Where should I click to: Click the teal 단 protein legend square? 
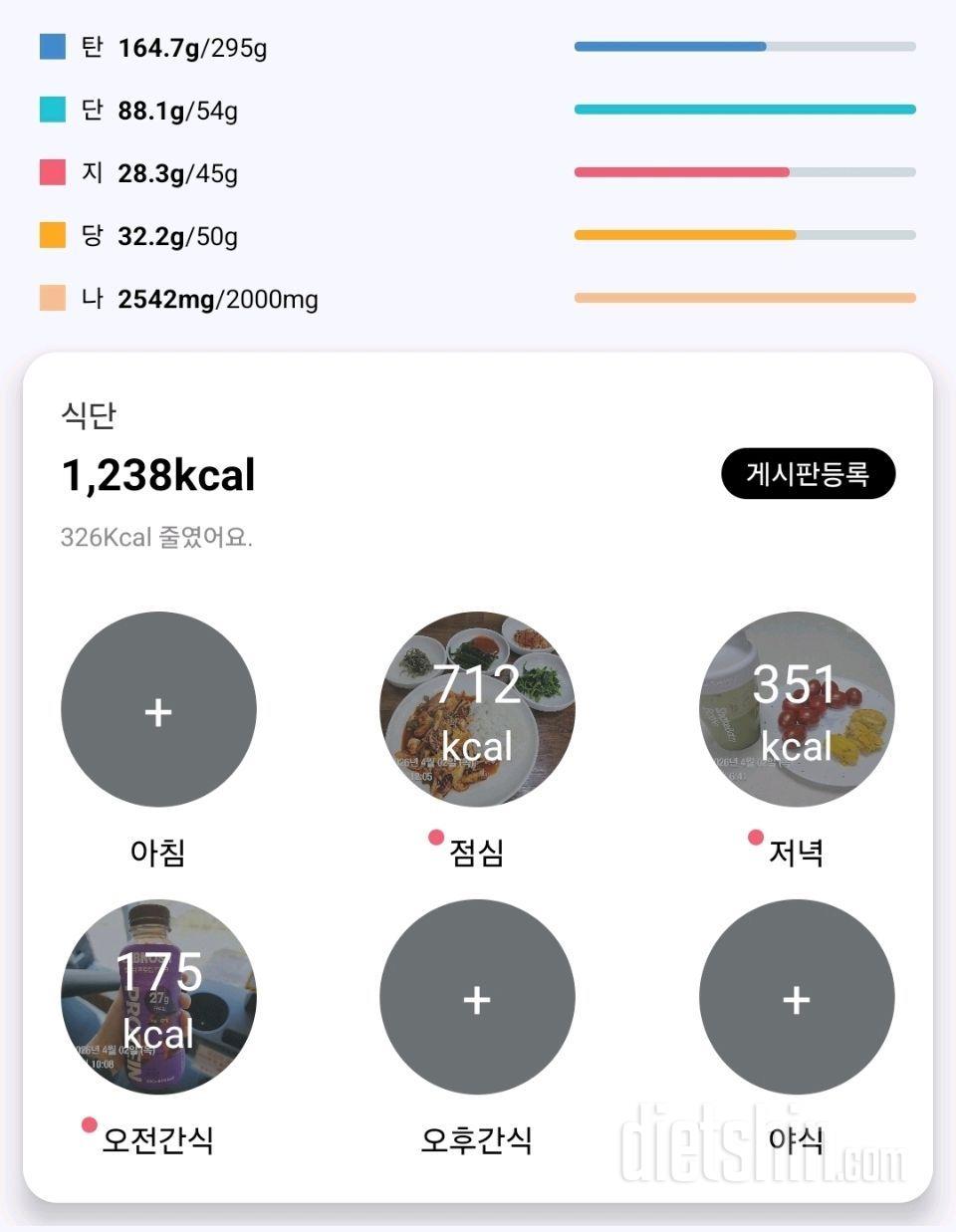[47, 111]
